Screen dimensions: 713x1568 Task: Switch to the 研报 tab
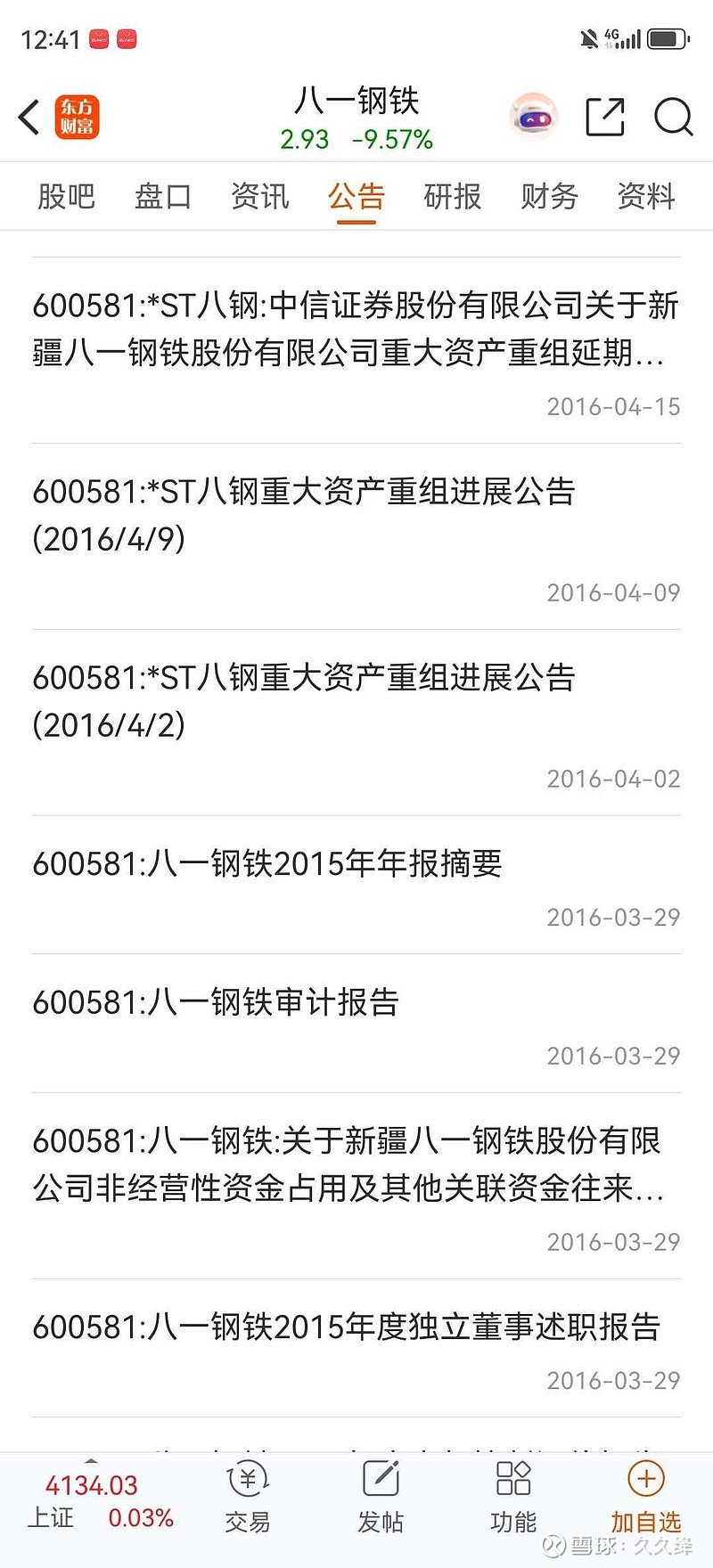click(x=452, y=196)
